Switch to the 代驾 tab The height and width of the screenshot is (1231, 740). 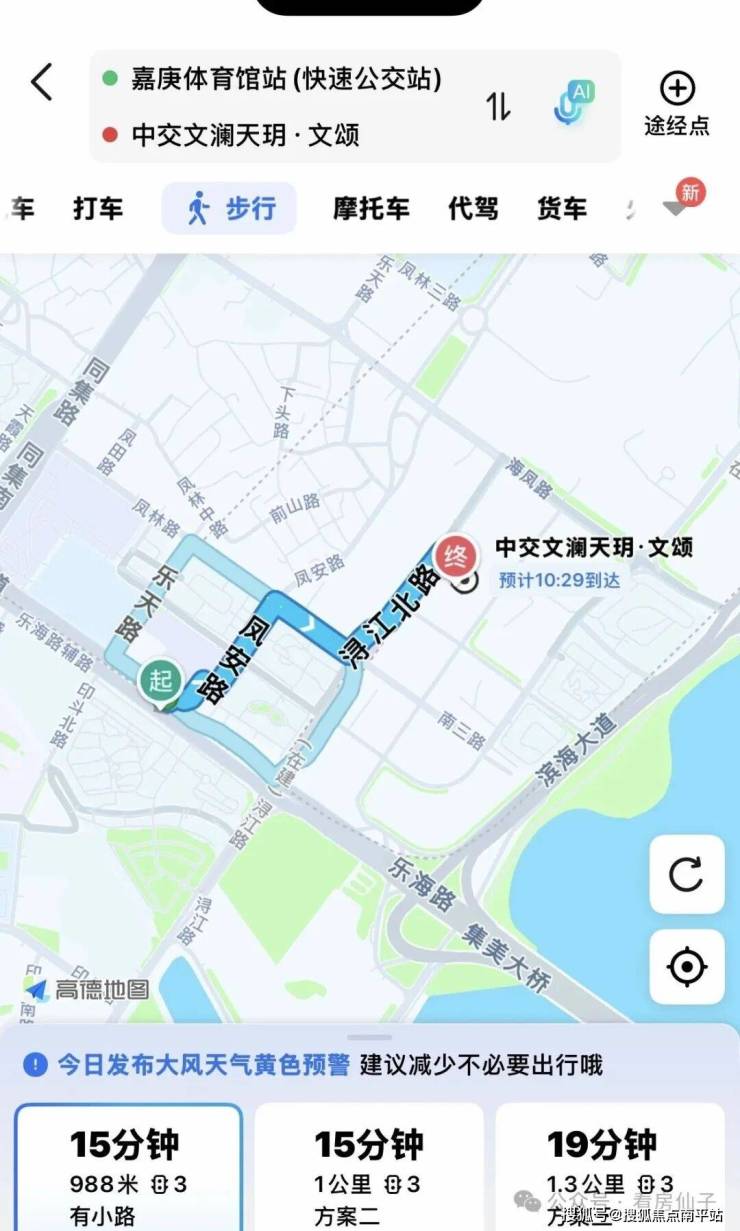point(473,209)
